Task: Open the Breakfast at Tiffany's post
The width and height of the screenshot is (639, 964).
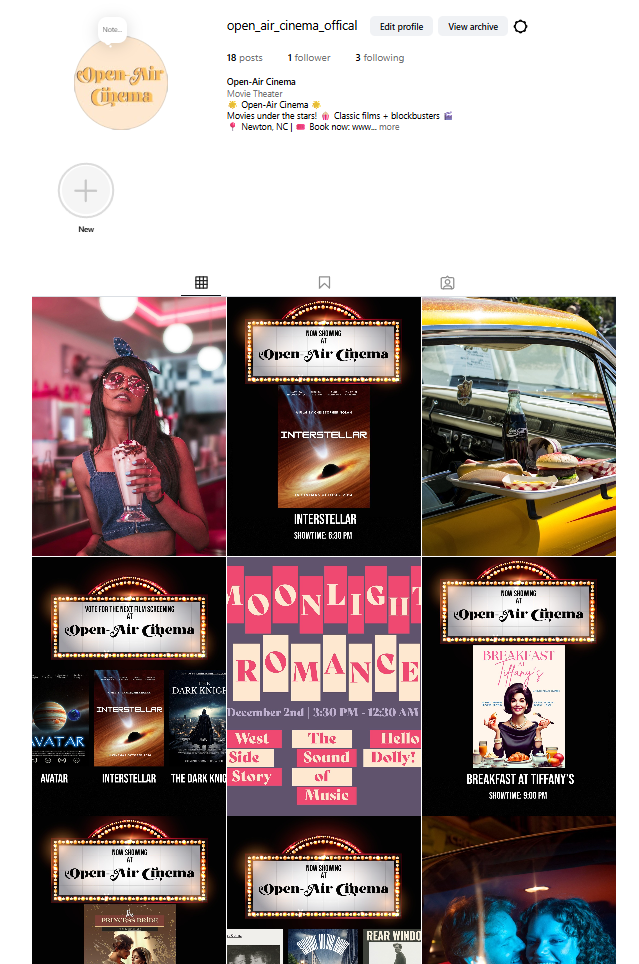Action: (518, 686)
